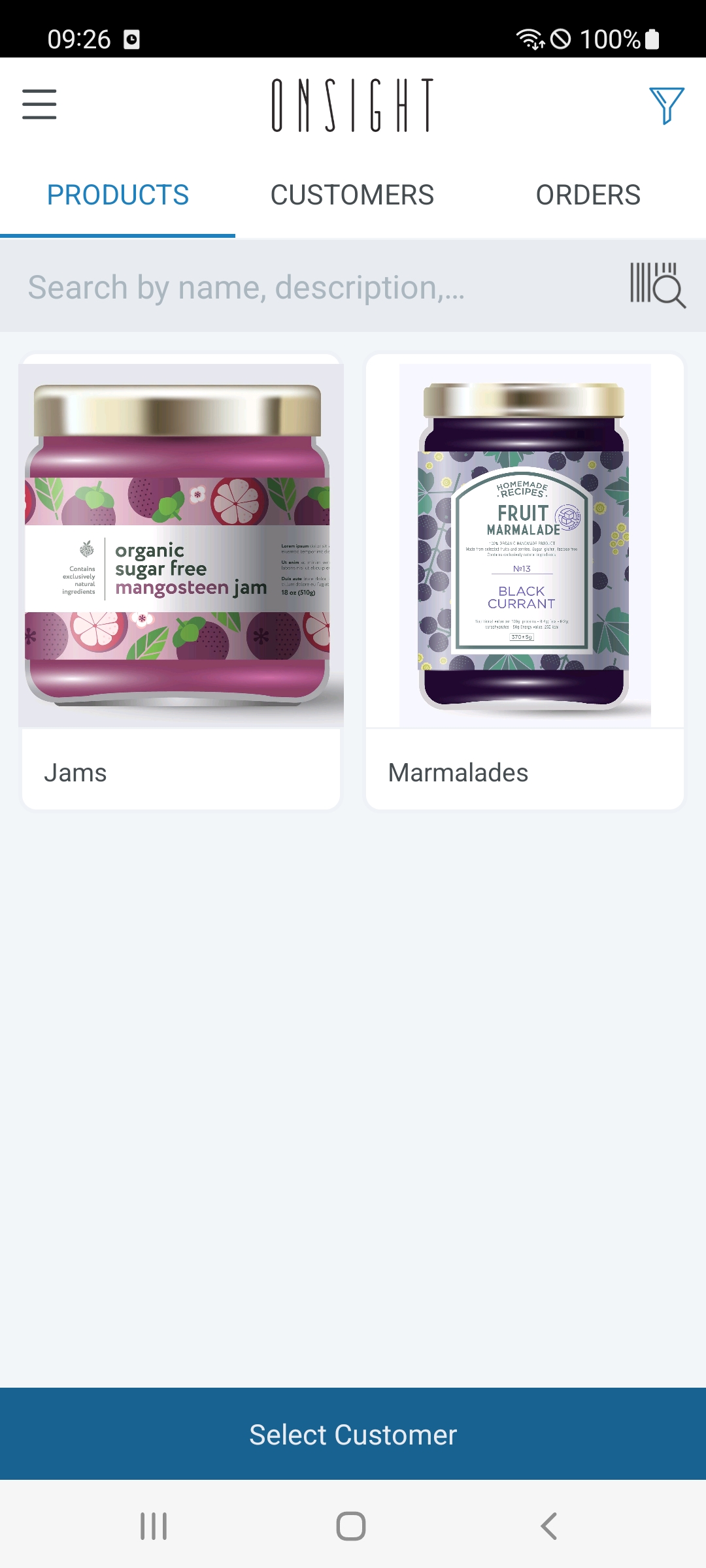
Task: Open the Jams category card
Action: coord(181,581)
